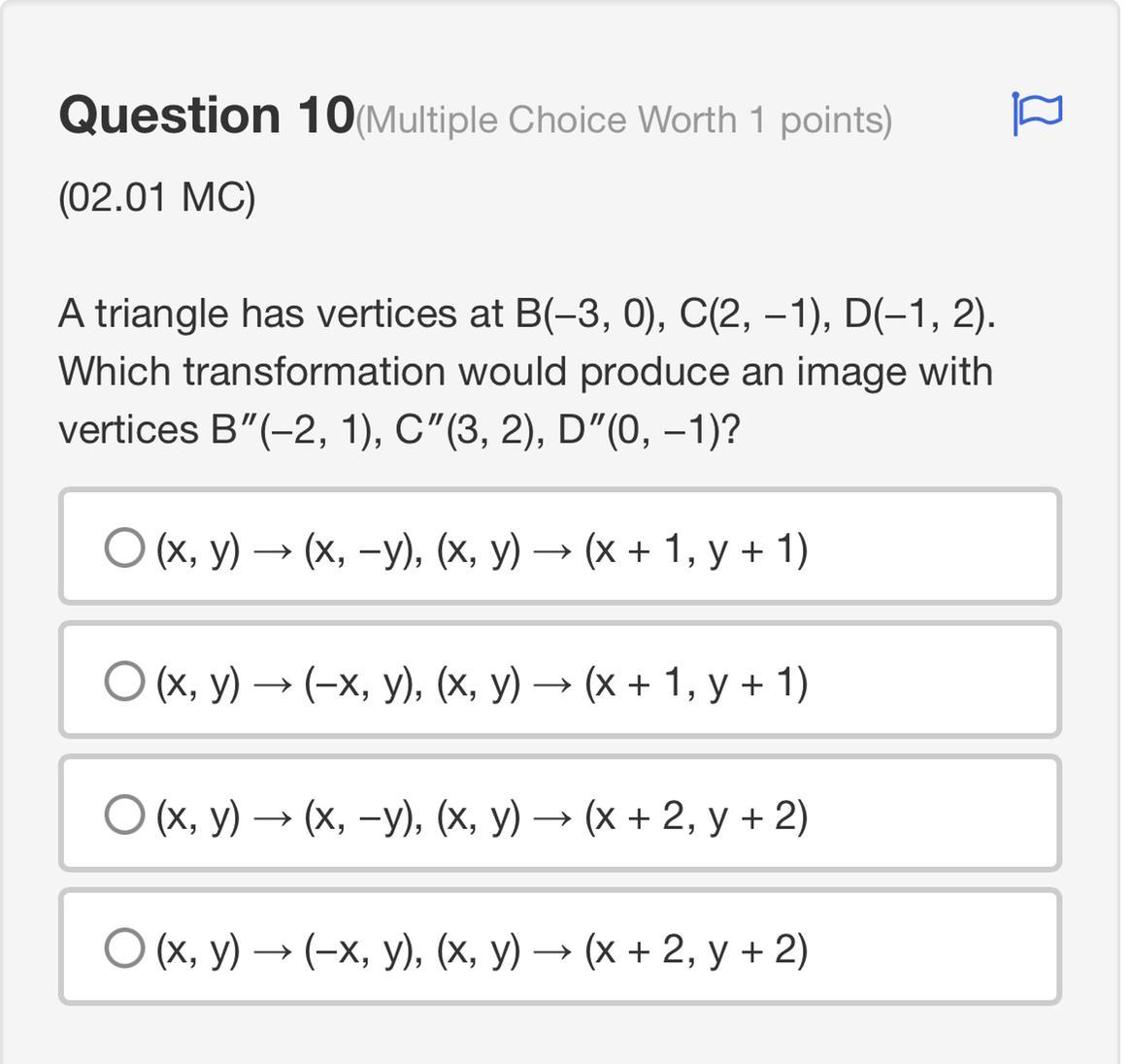Choose option (−x, y) then (x + 1, y + 1)
Screen dimensions: 1132x1064
coord(124,681)
